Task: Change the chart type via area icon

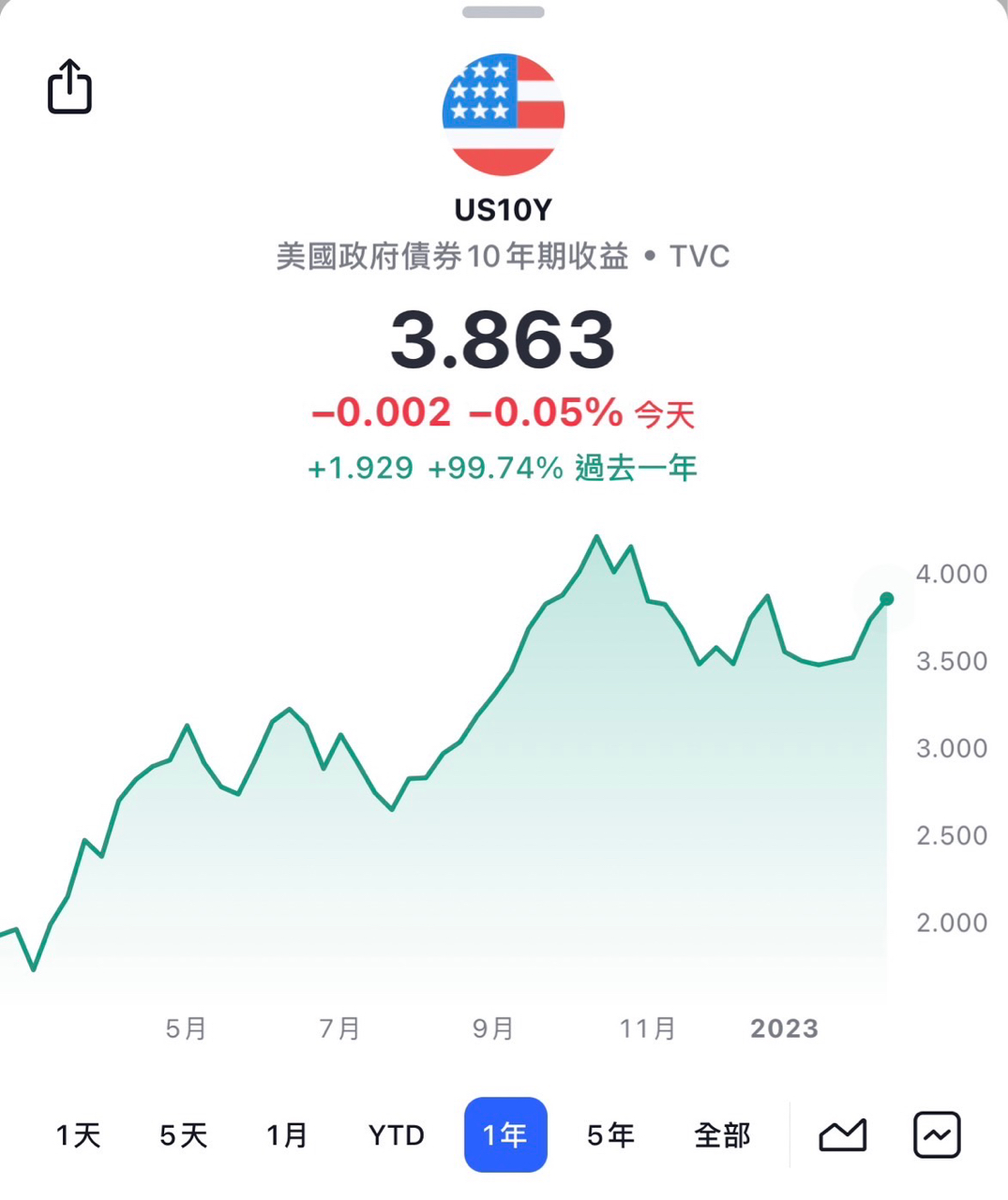Action: click(842, 1135)
